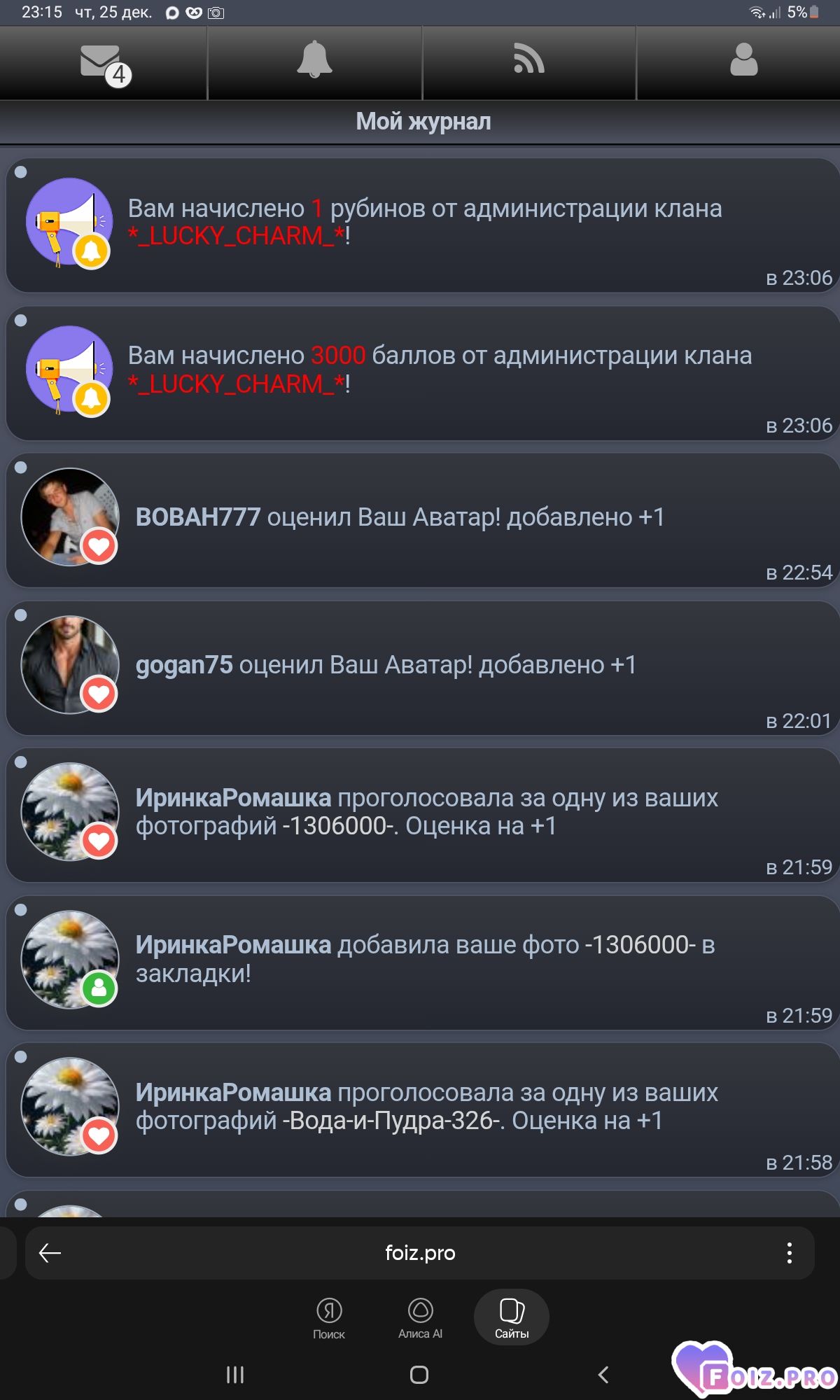The height and width of the screenshot is (1400, 840).
Task: Go to the system home screen
Action: (419, 1375)
